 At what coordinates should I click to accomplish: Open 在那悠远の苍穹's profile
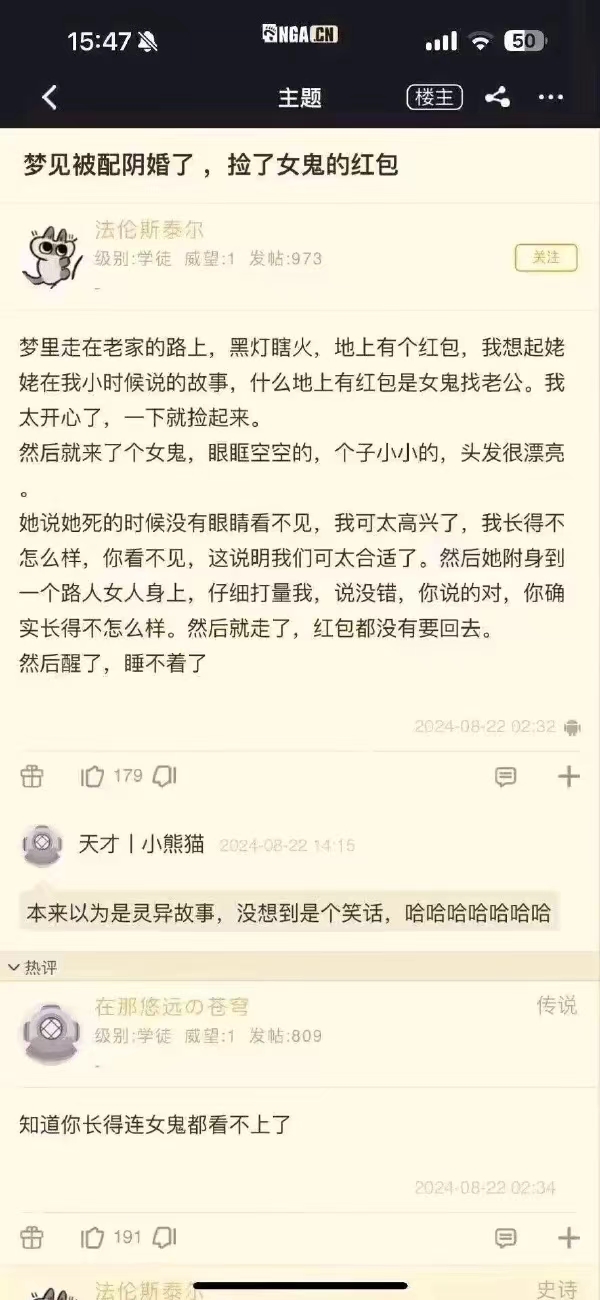pyautogui.click(x=52, y=1033)
